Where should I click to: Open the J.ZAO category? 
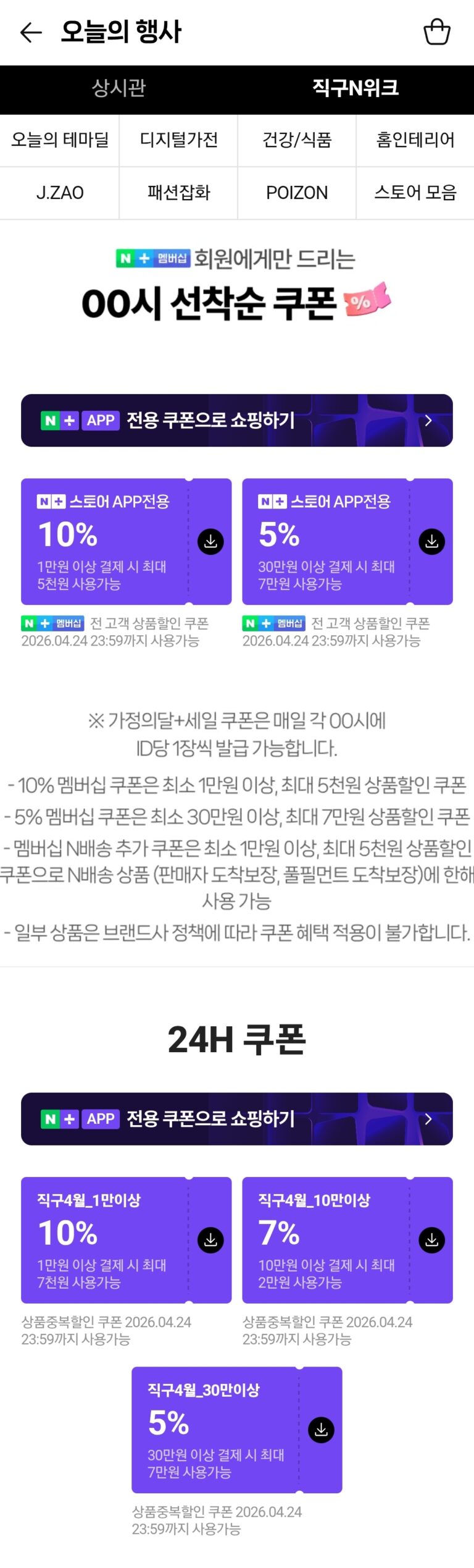pos(60,193)
